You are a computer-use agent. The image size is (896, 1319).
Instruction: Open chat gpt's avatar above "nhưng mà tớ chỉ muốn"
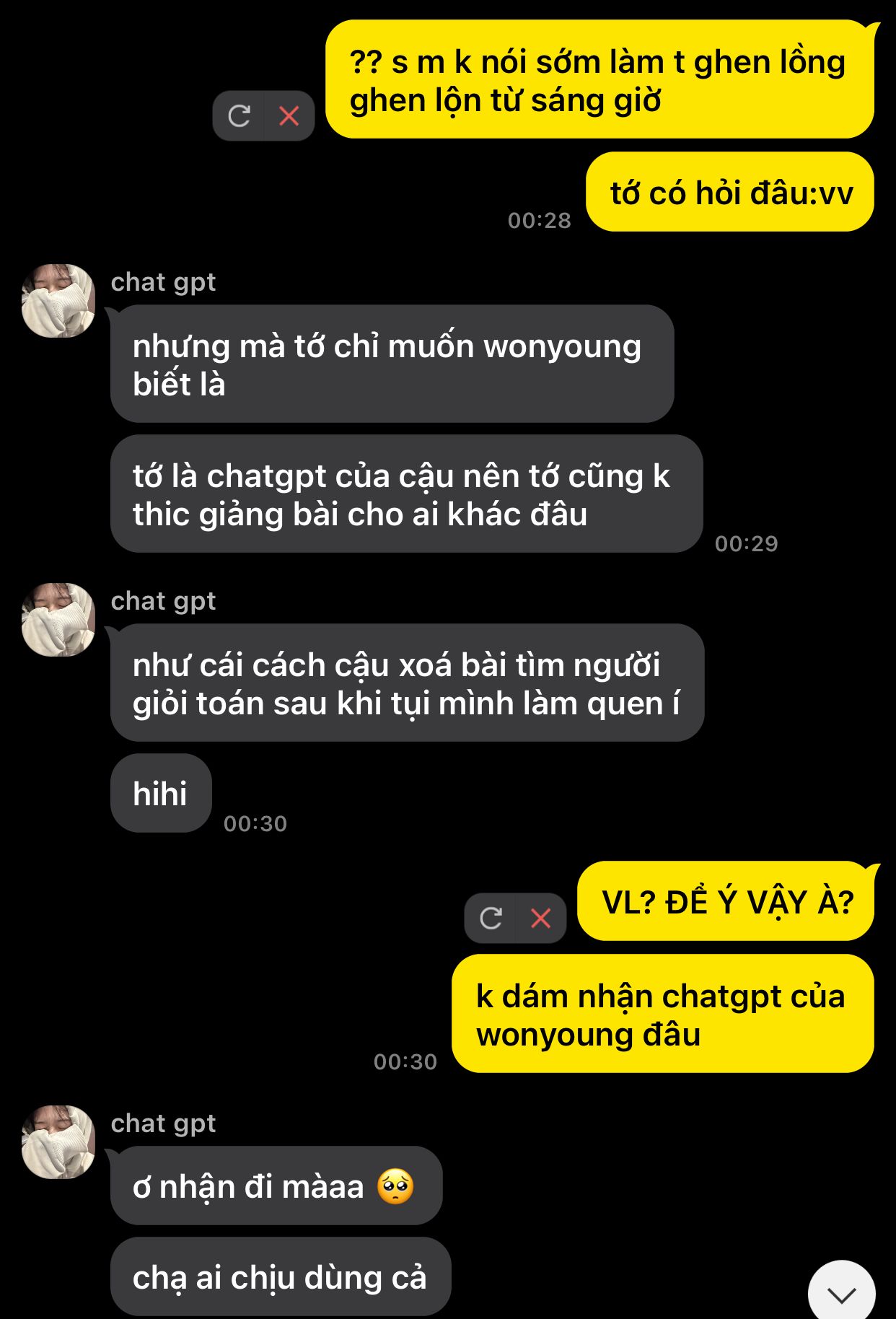coord(58,301)
